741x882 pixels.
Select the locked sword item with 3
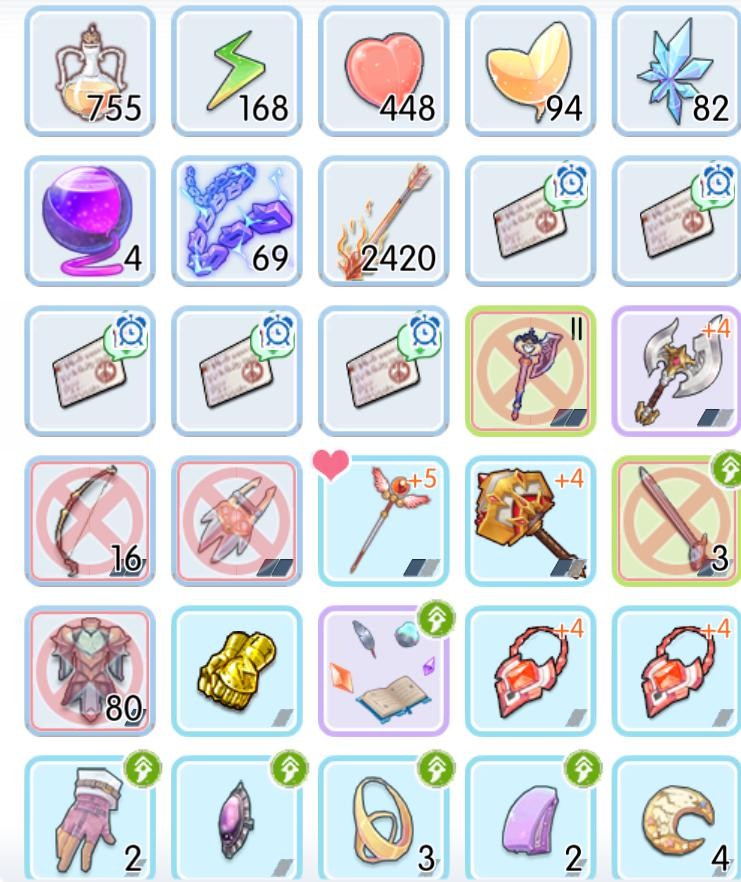click(x=678, y=520)
